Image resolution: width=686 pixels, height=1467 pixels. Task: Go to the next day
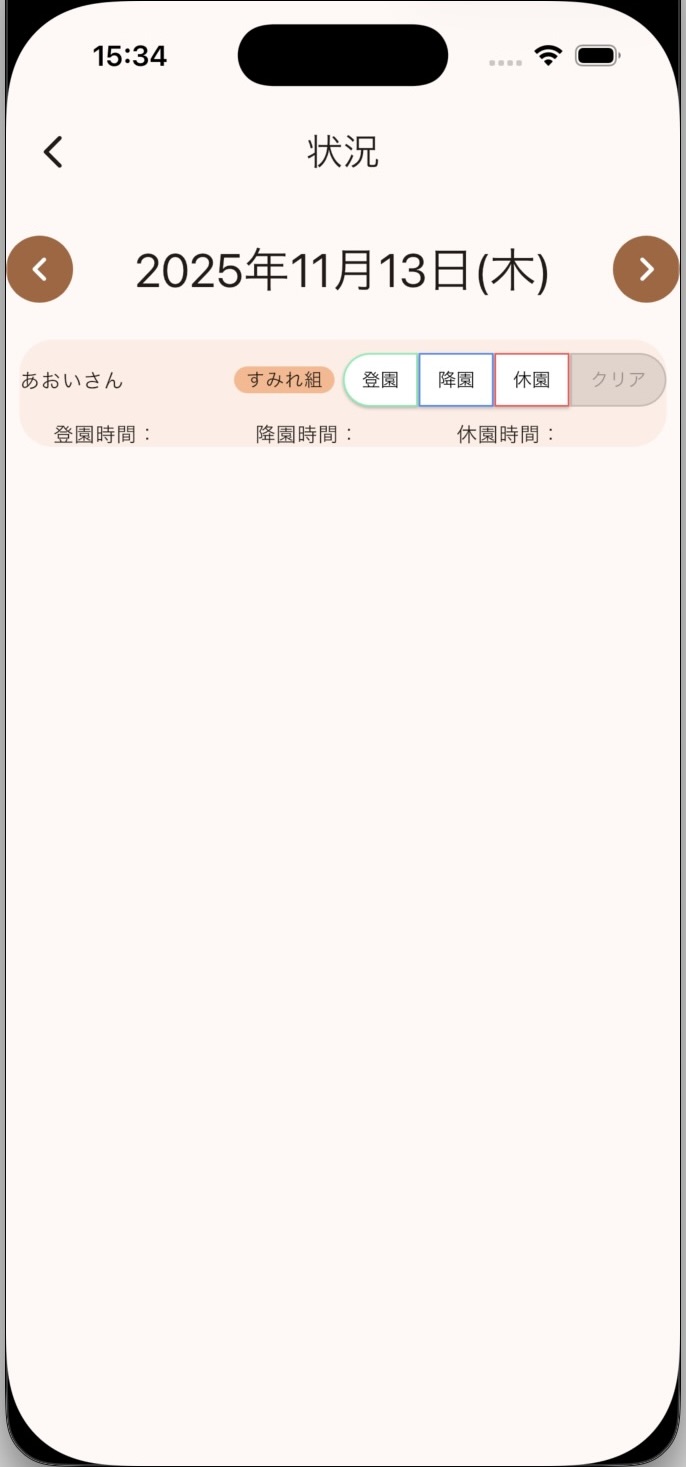(x=646, y=269)
